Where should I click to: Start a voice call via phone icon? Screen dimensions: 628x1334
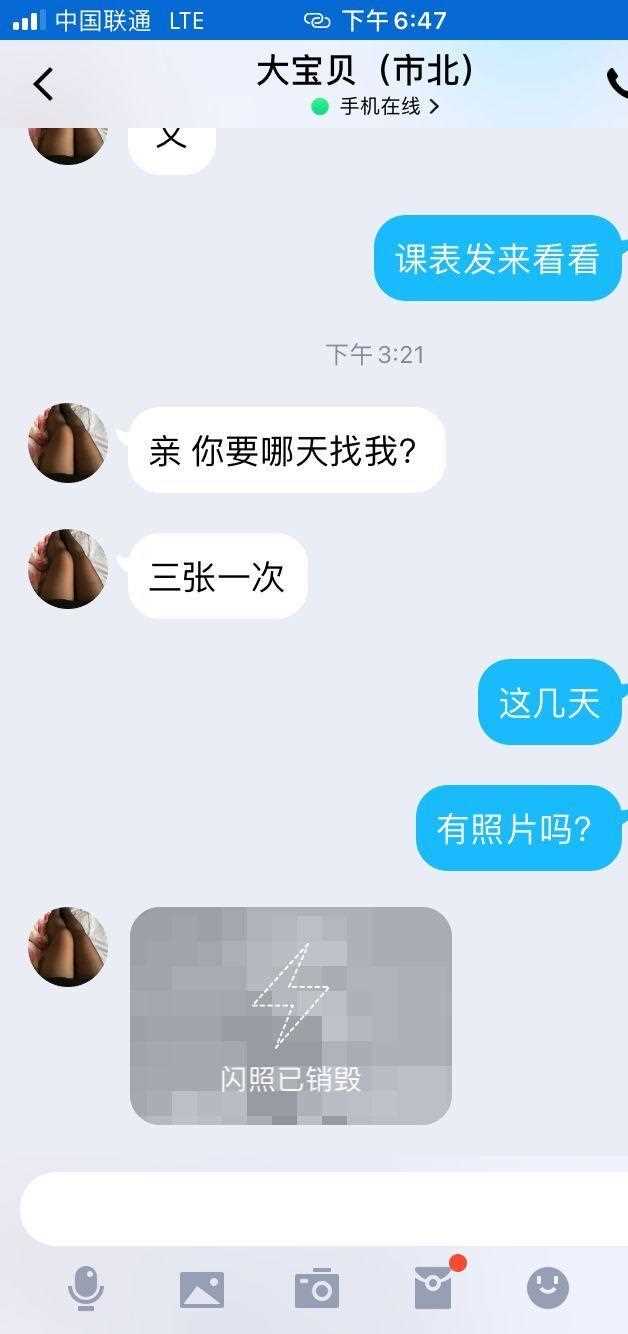click(x=616, y=84)
